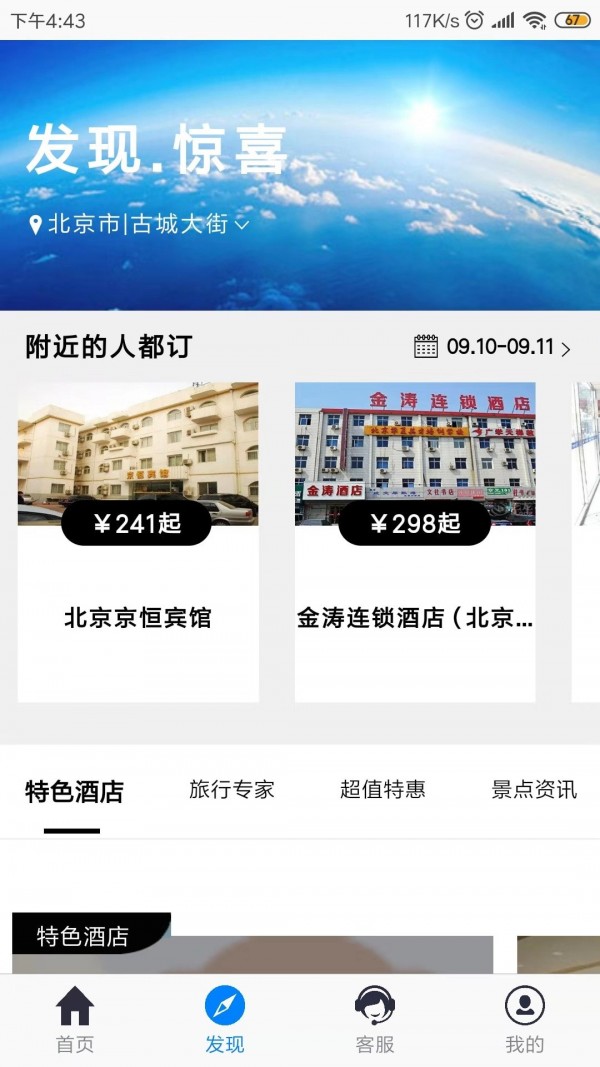Viewport: 600px width, 1067px height.
Task: Open the 北京市 古城大街 location dropdown
Action: pyautogui.click(x=140, y=224)
